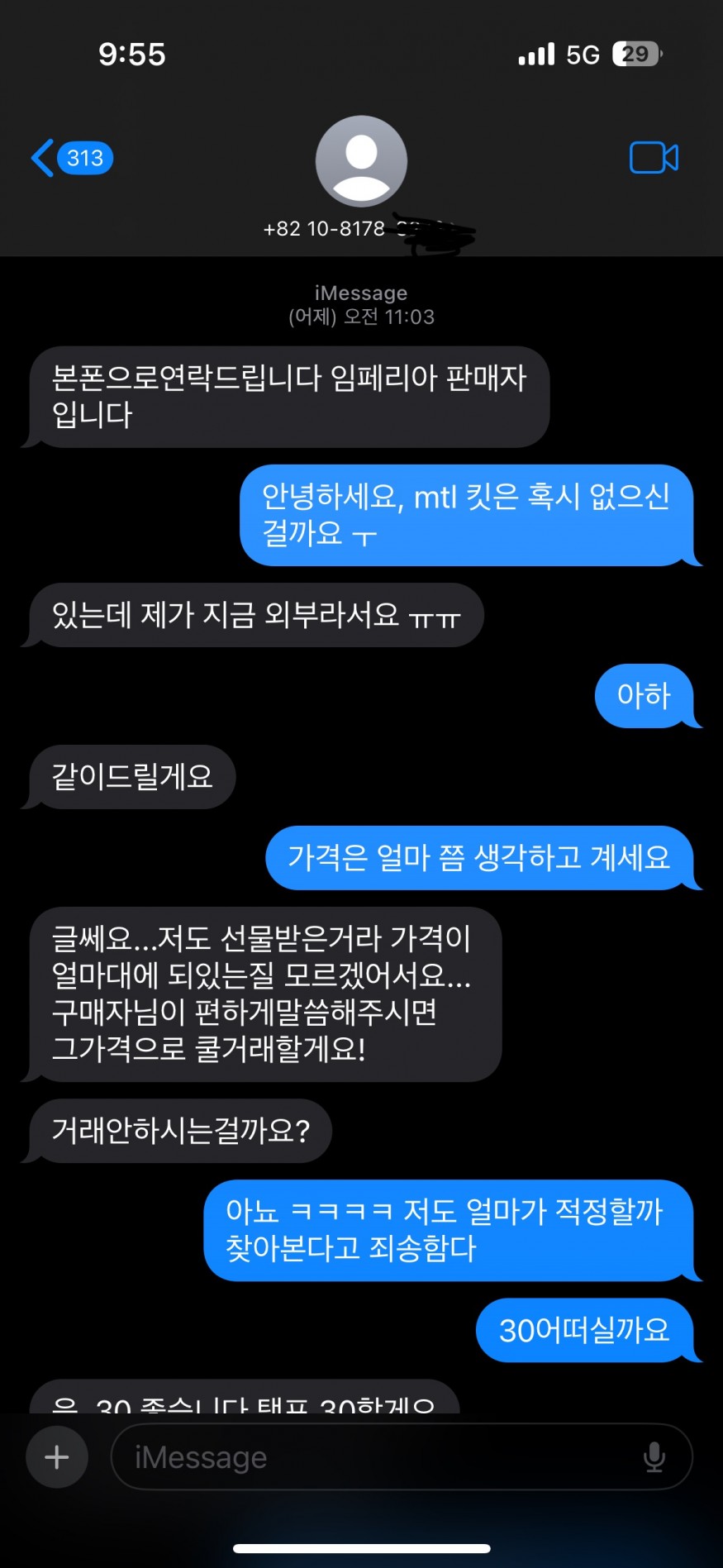The height and width of the screenshot is (1568, 723).
Task: Open contact details via the avatar
Action: (x=361, y=161)
